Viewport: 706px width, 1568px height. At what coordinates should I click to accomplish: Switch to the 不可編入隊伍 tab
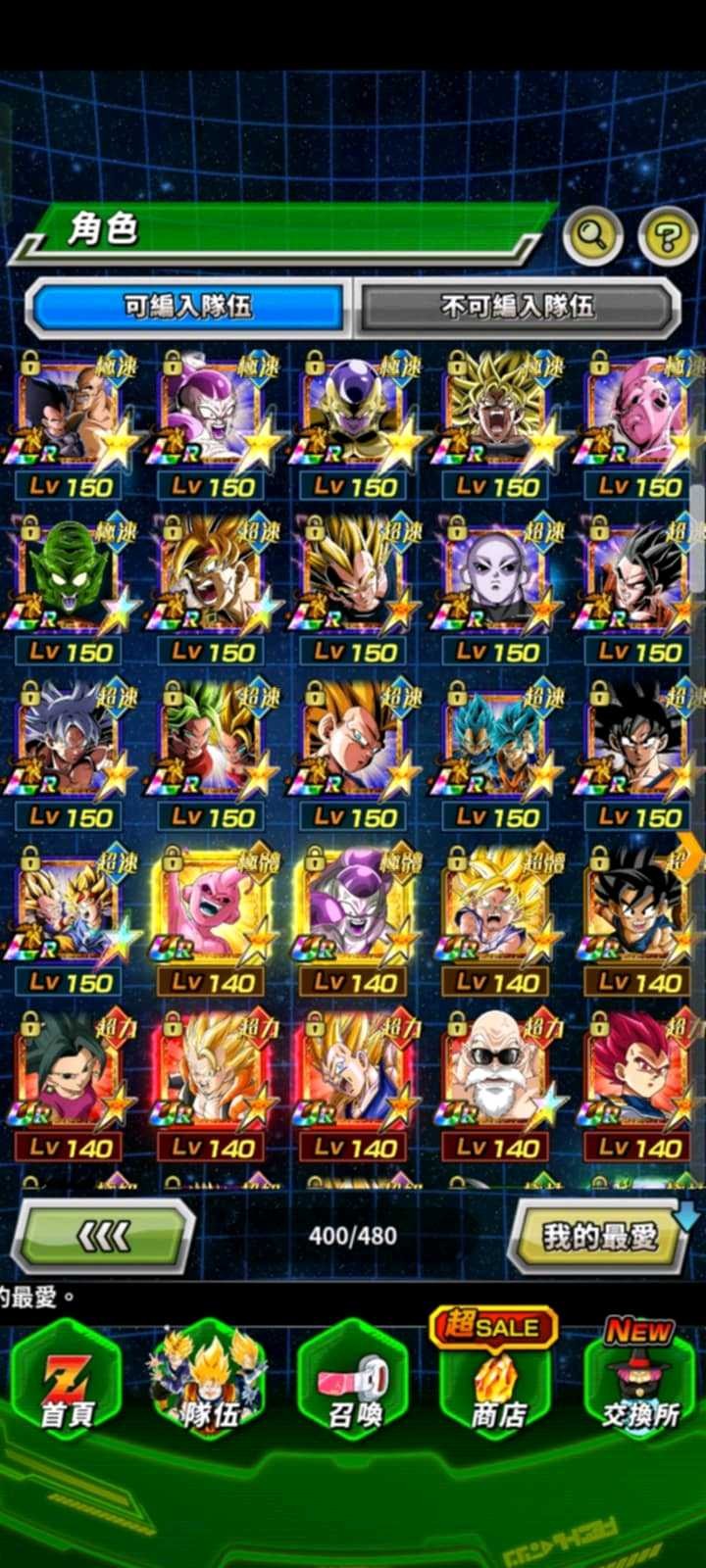tap(518, 307)
